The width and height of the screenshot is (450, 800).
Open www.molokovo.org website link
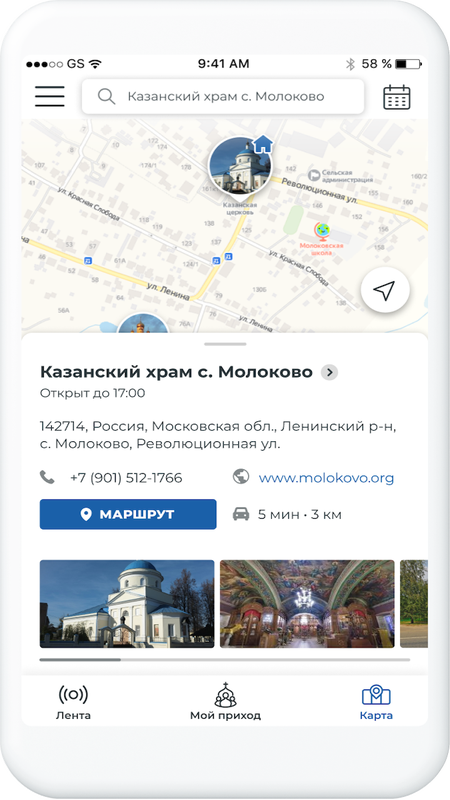(x=326, y=478)
